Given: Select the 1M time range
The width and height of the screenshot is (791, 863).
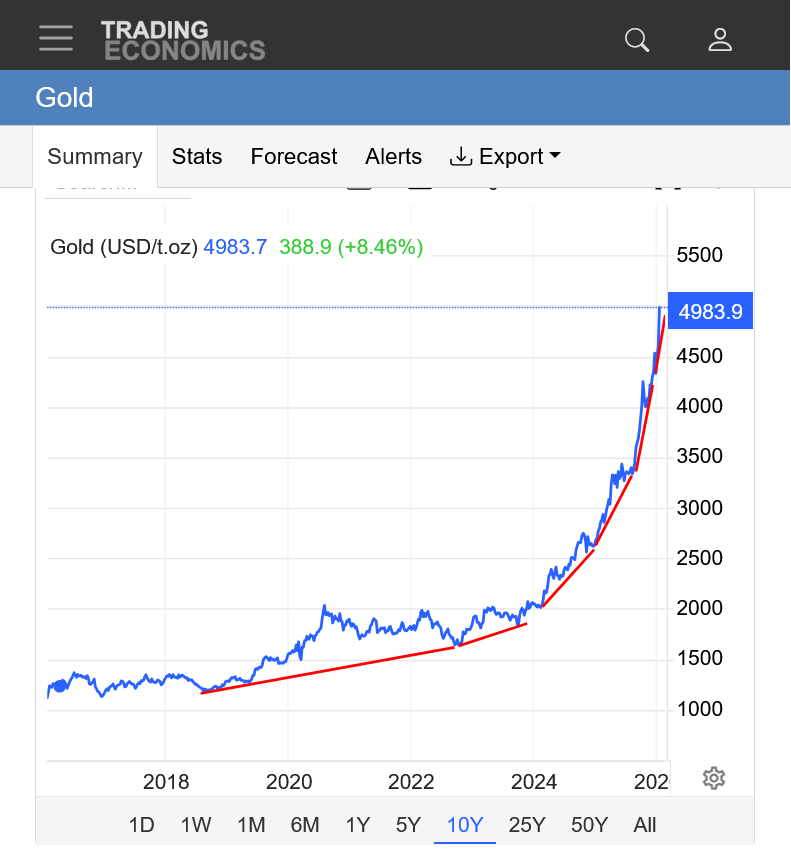Looking at the screenshot, I should (x=251, y=825).
